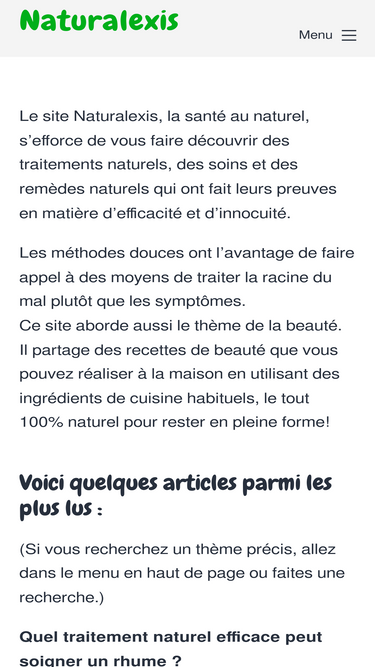Open the Menu hamburger button
The height and width of the screenshot is (667, 375).
[327, 35]
